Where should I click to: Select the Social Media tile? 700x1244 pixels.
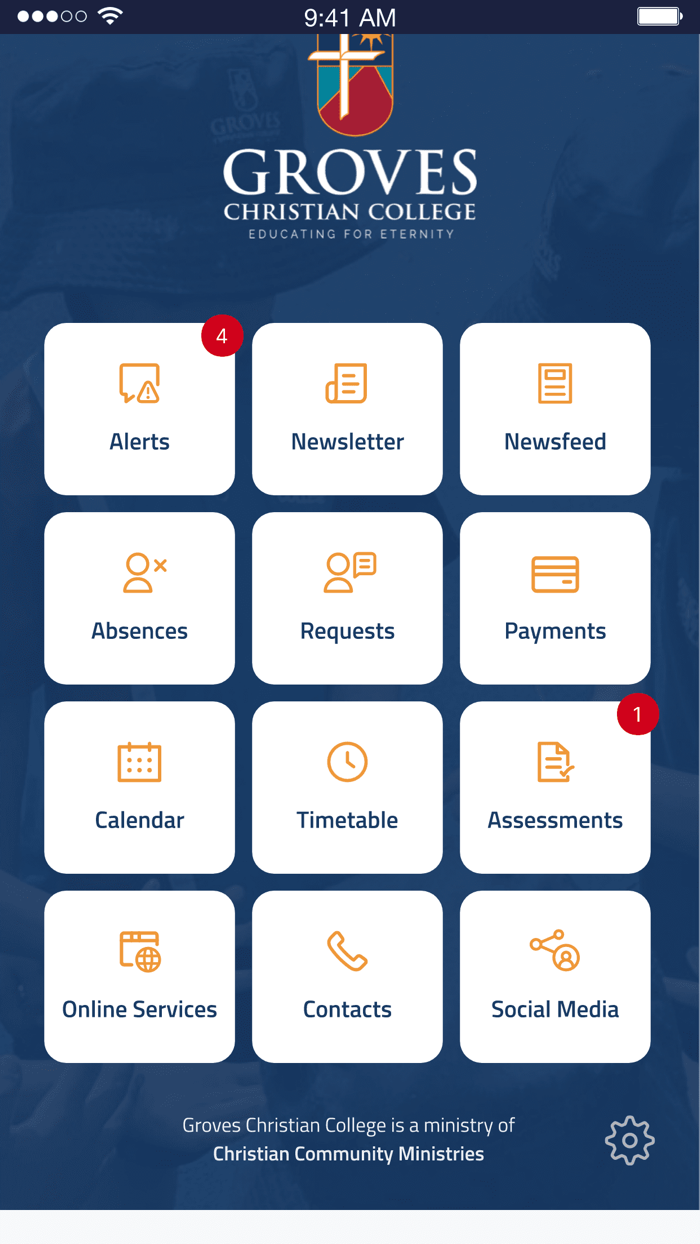(x=555, y=977)
